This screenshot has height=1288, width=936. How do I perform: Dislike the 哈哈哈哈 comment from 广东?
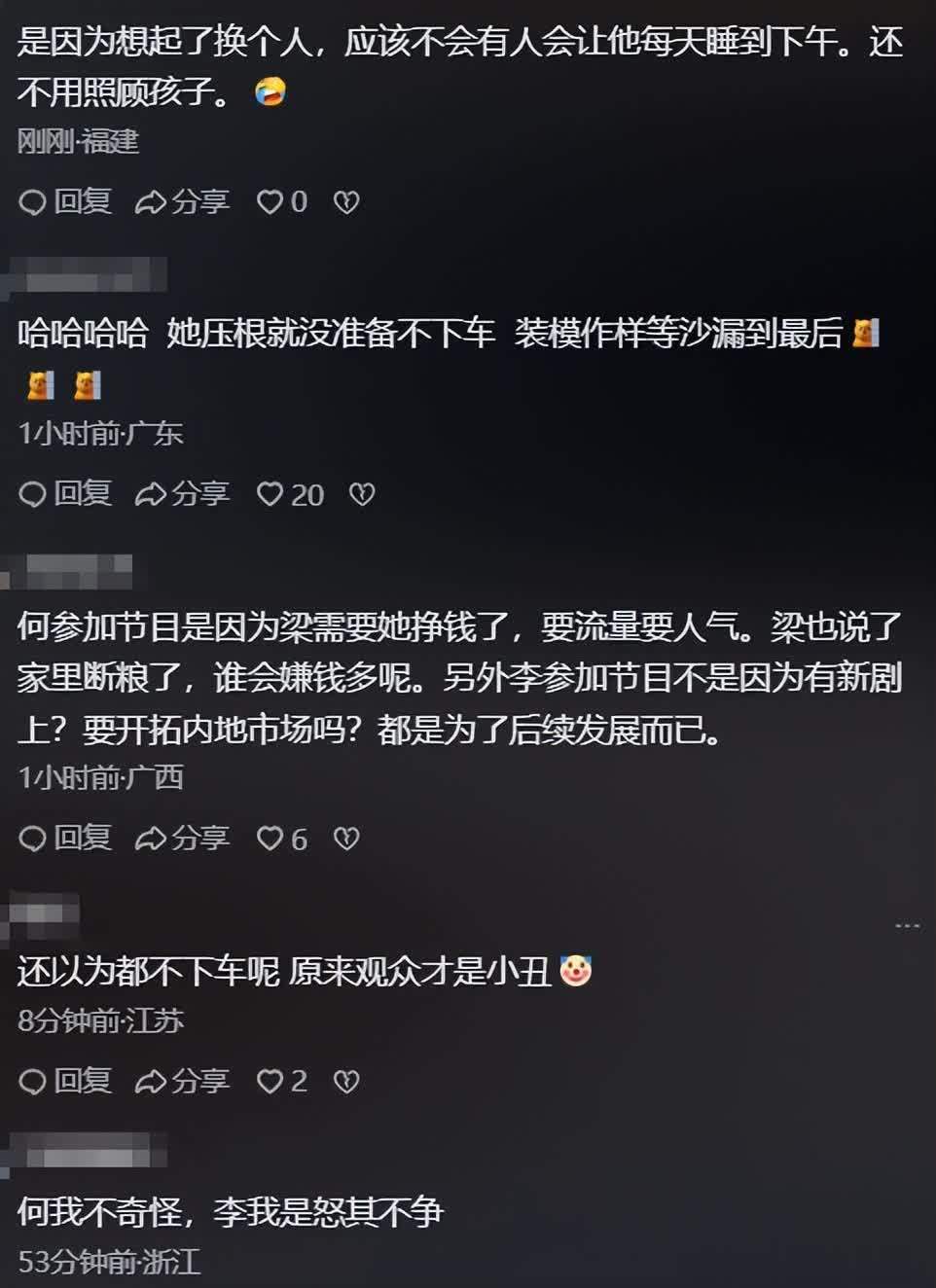click(x=362, y=494)
